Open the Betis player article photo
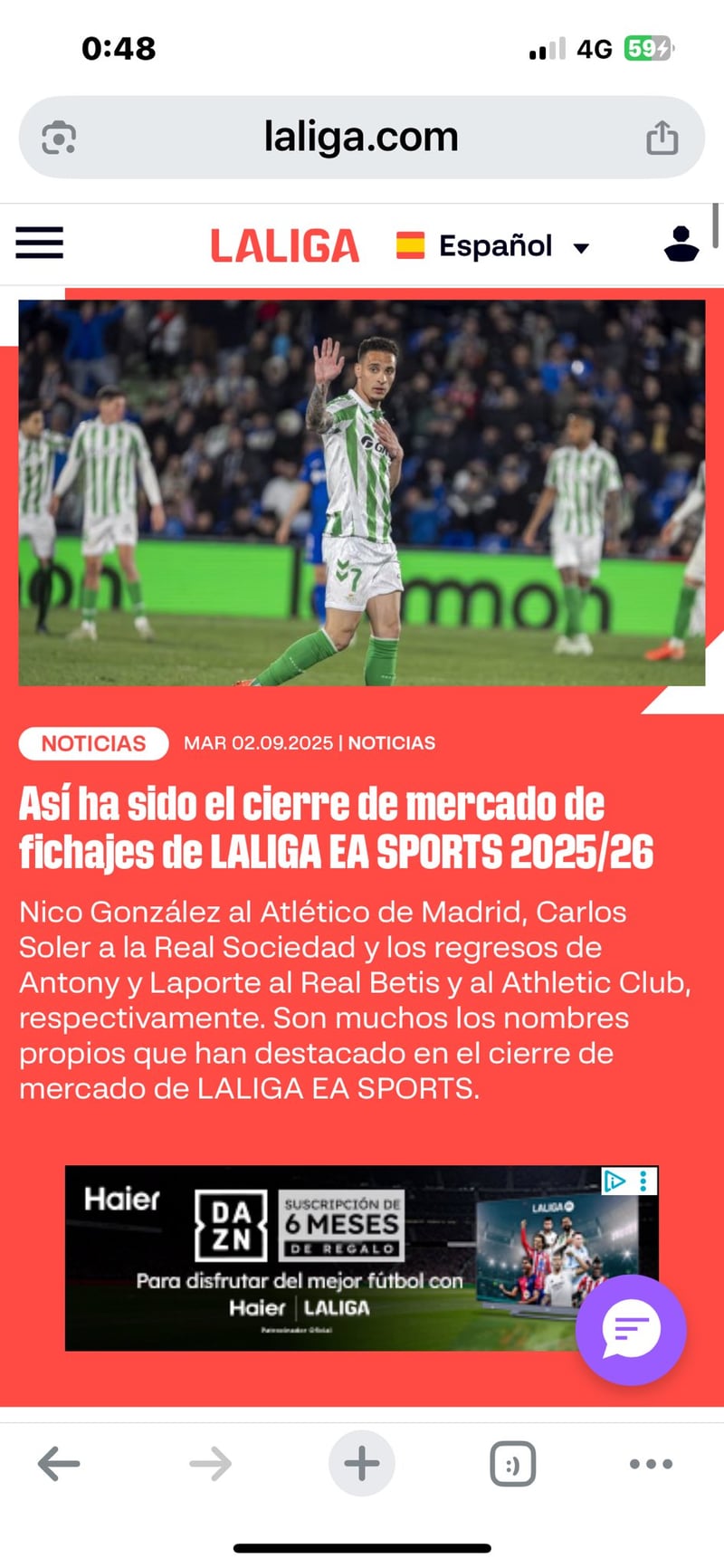Image resolution: width=724 pixels, height=1568 pixels. click(361, 492)
